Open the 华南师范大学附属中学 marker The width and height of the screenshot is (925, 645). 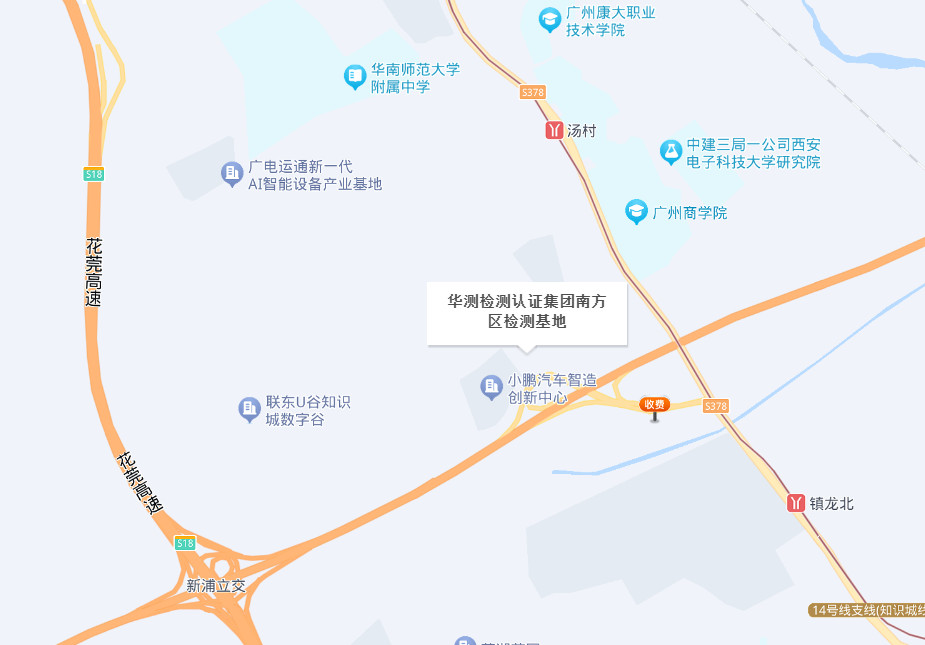click(x=355, y=76)
